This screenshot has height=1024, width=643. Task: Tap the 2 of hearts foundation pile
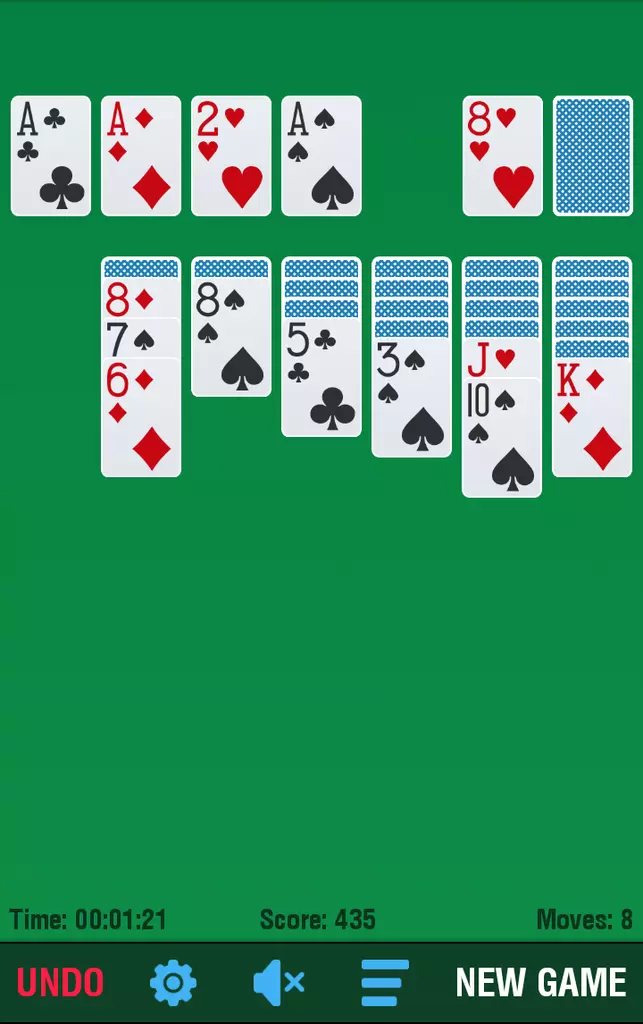[231, 156]
